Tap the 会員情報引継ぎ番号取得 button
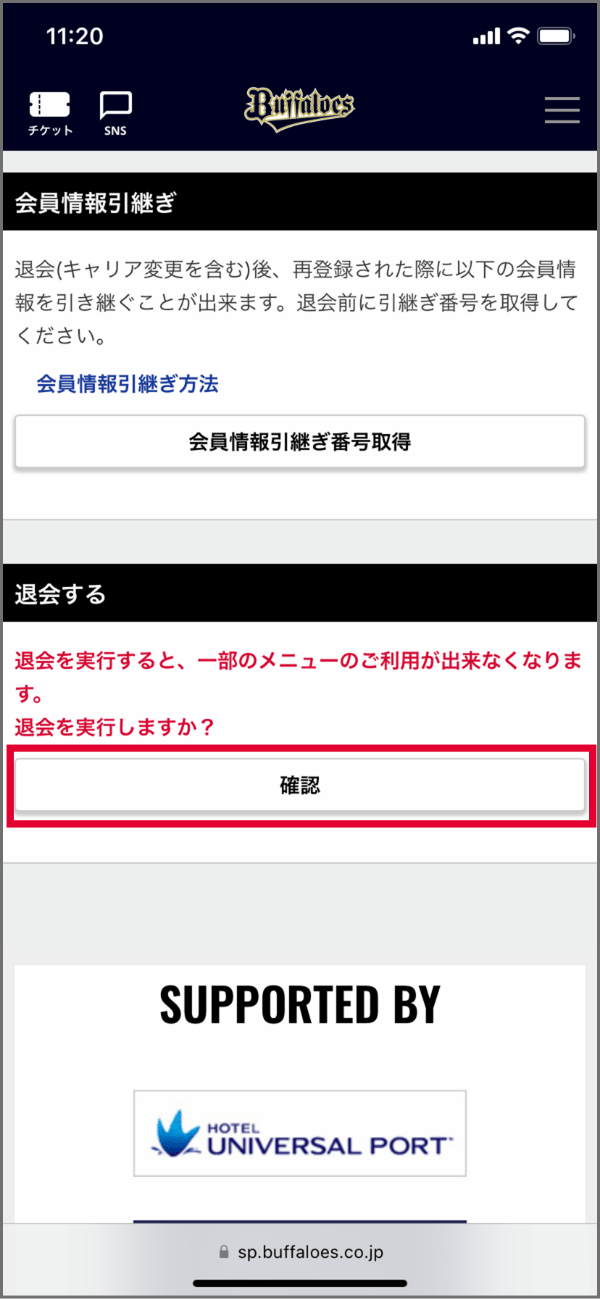Viewport: 600px width, 1299px height. pos(299,442)
